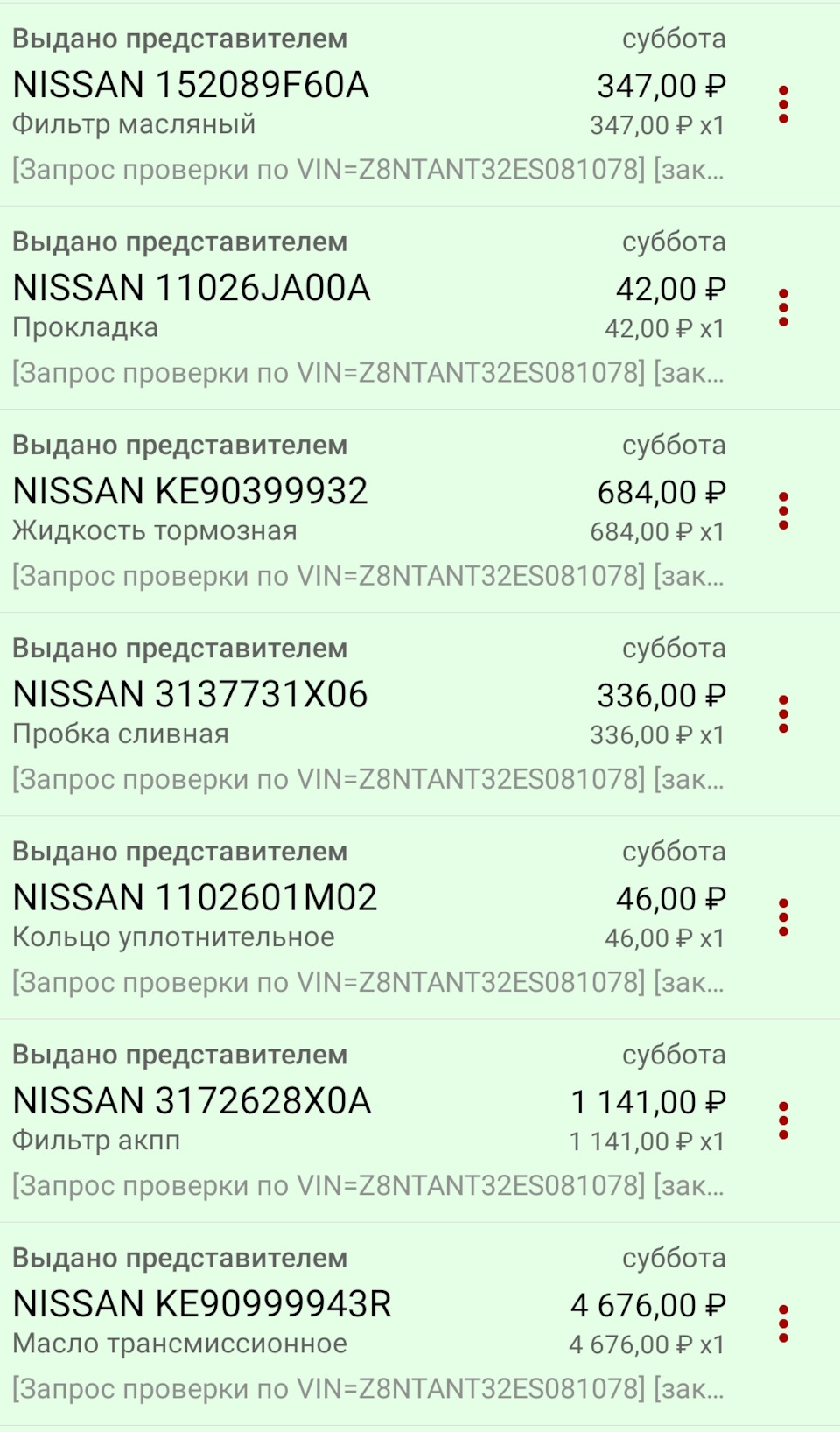Expand the truncated VIN text for Фильтр масляный

[367, 168]
